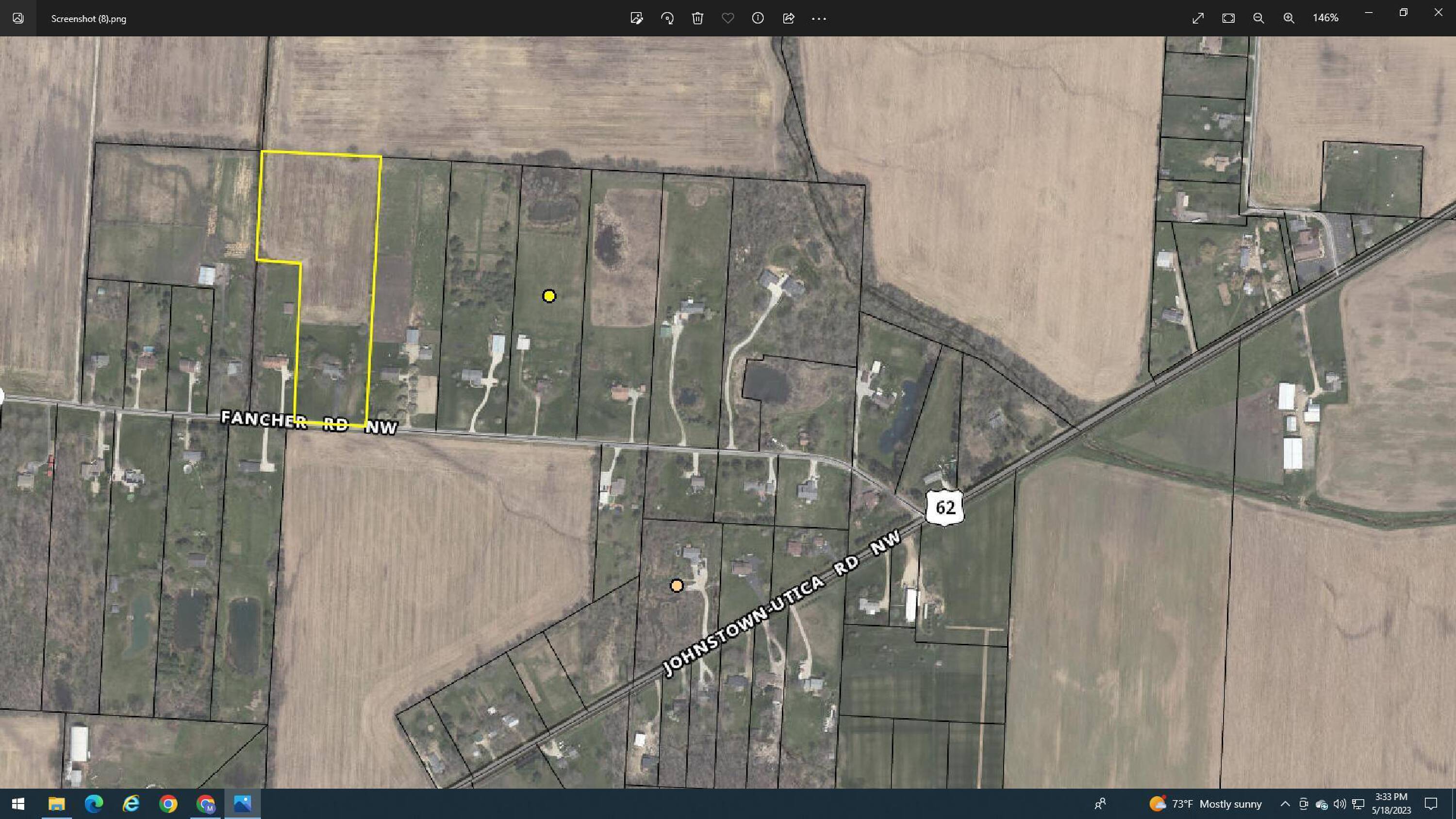Screen dimensions: 1456x819
Task: Zoom out of the image
Action: [x=1258, y=18]
